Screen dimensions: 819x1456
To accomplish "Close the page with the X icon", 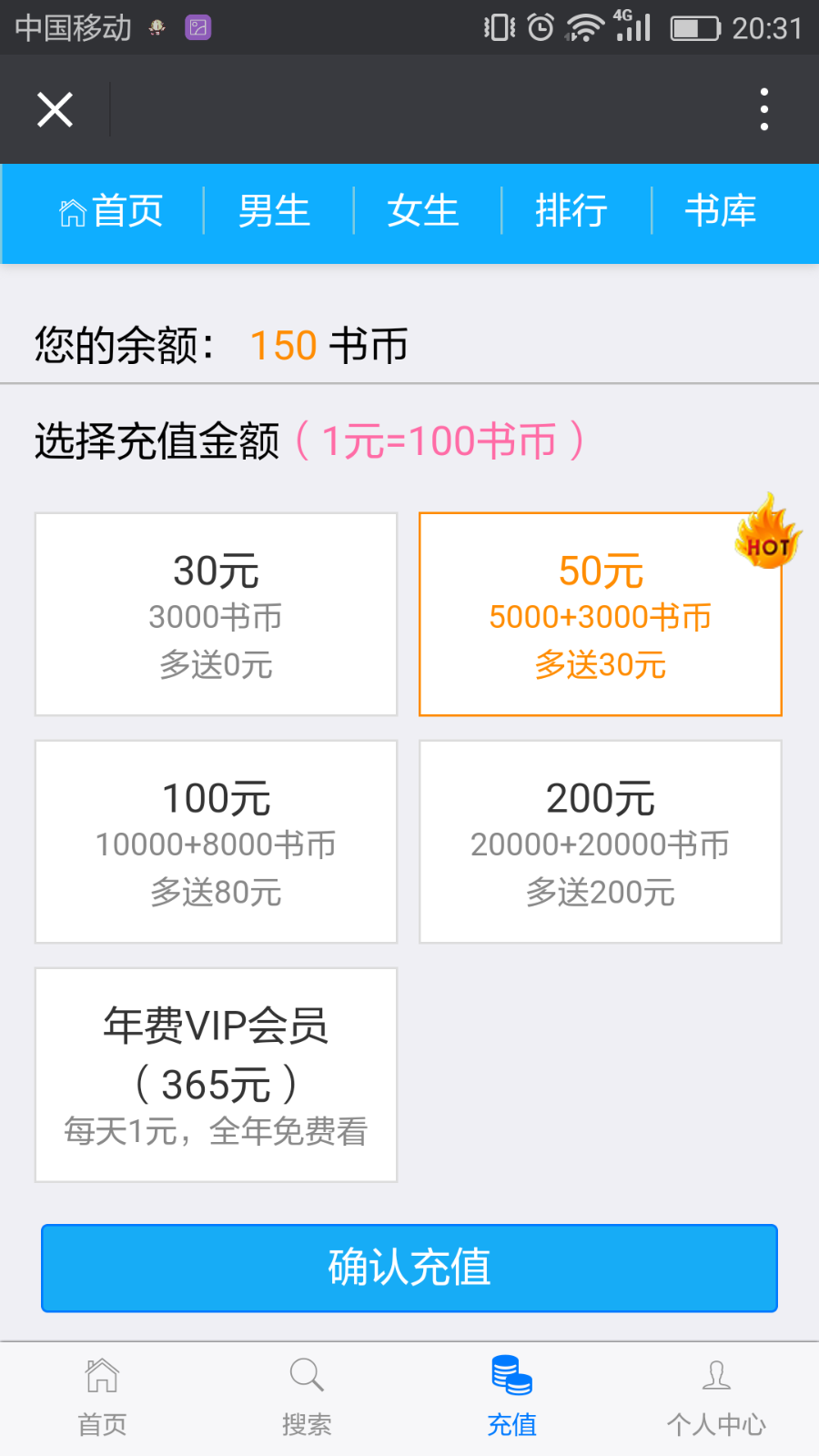I will pyautogui.click(x=55, y=109).
